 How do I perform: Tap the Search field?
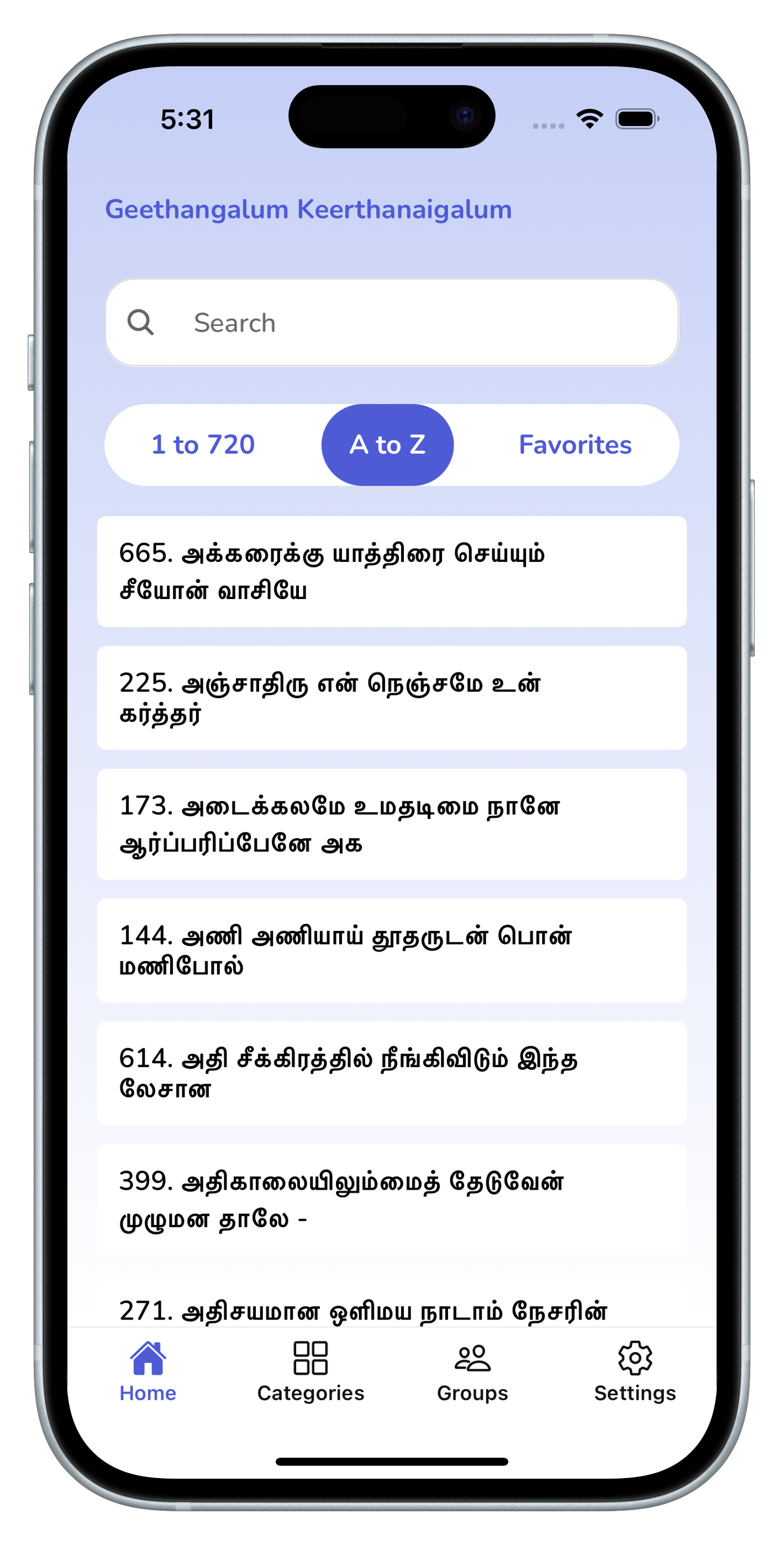tap(392, 323)
